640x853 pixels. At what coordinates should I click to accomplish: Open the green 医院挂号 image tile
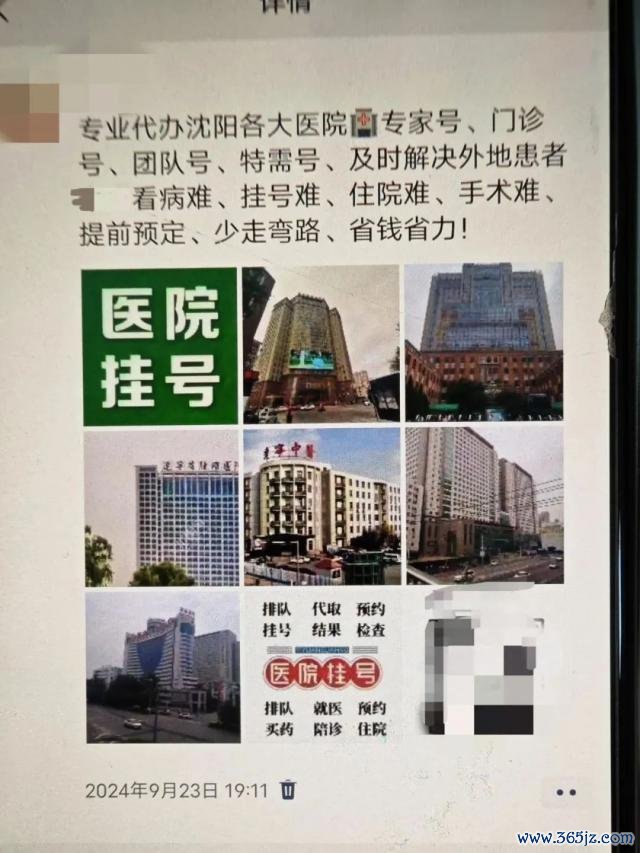click(160, 345)
